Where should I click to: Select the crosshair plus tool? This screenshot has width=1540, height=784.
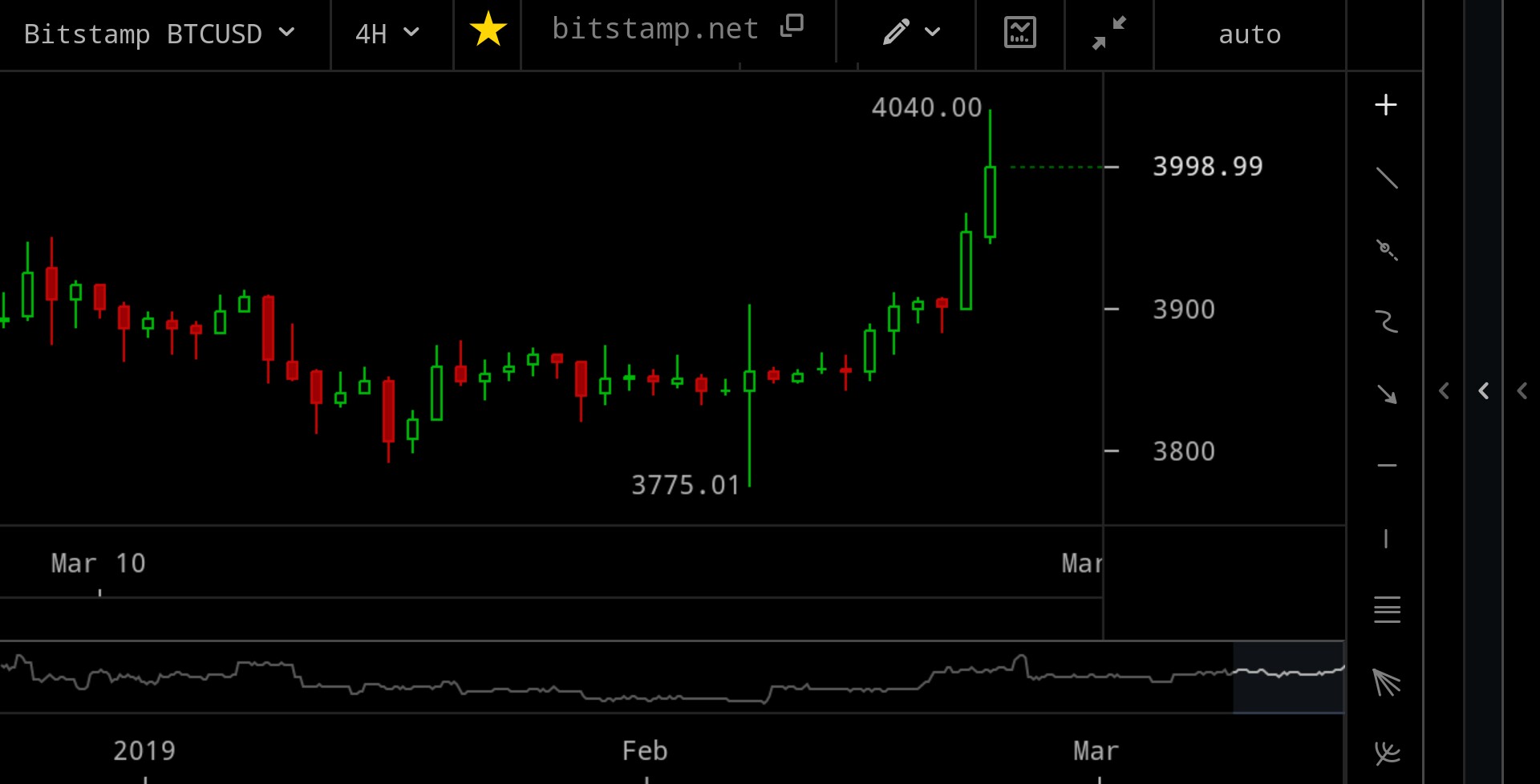[x=1386, y=105]
